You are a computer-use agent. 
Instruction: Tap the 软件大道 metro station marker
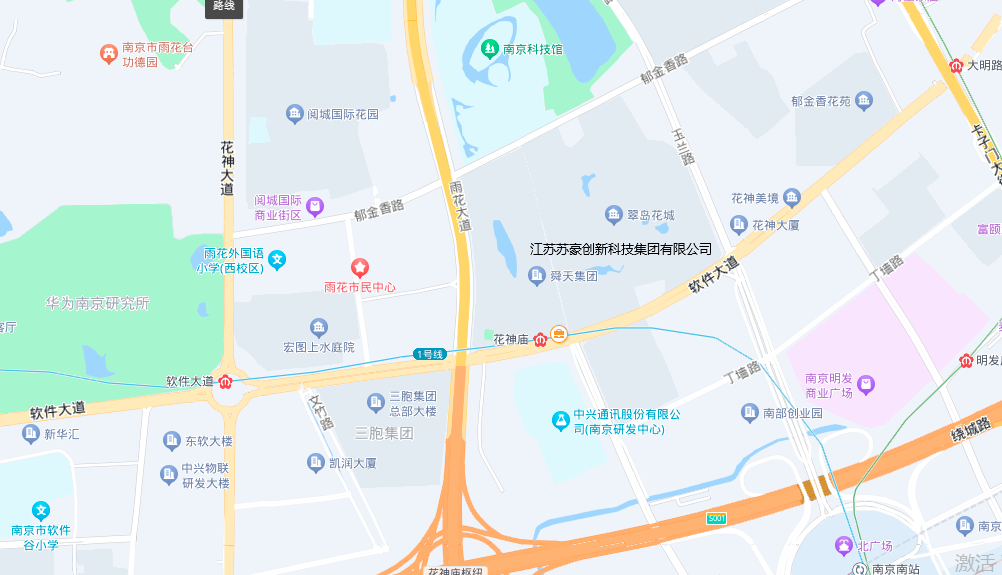226,381
